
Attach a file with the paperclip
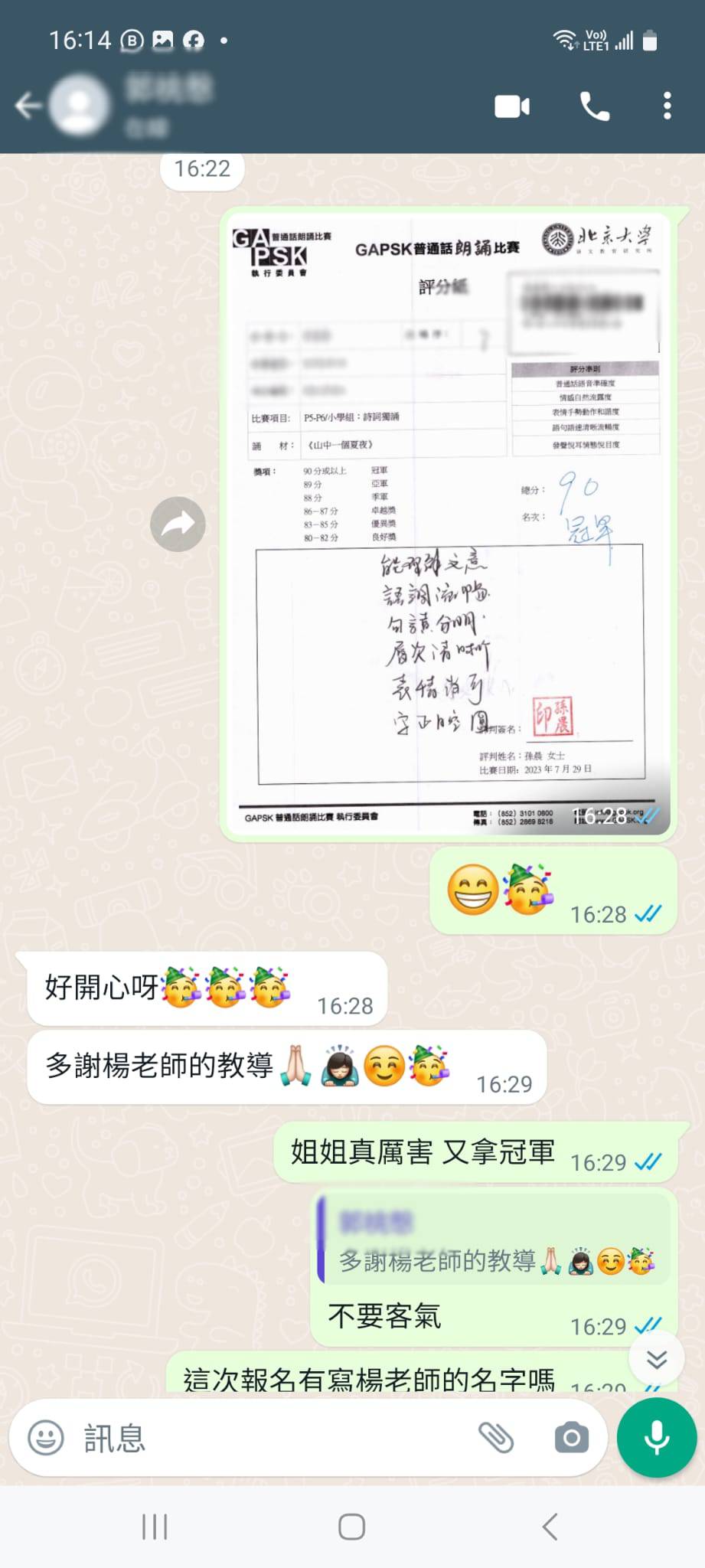click(496, 1438)
